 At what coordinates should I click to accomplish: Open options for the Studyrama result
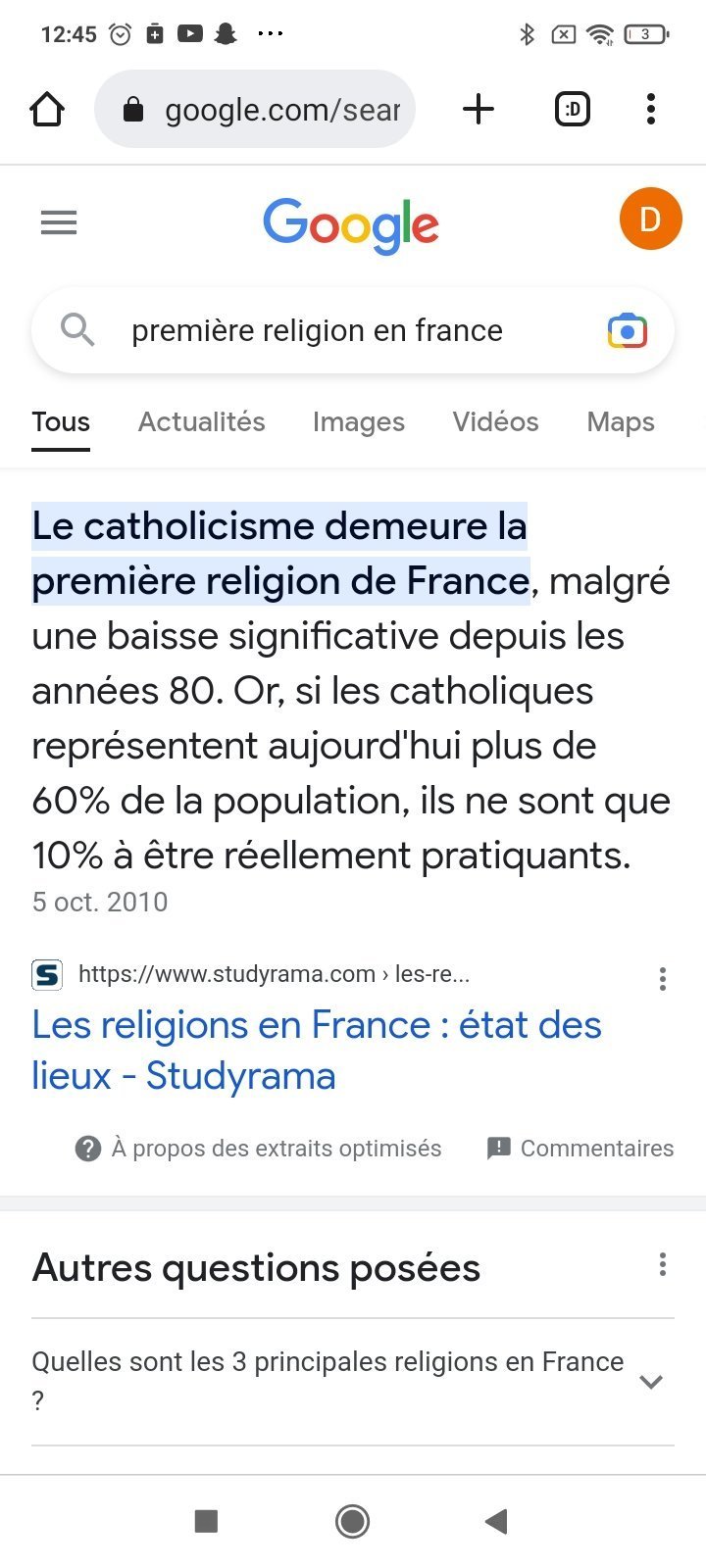663,978
